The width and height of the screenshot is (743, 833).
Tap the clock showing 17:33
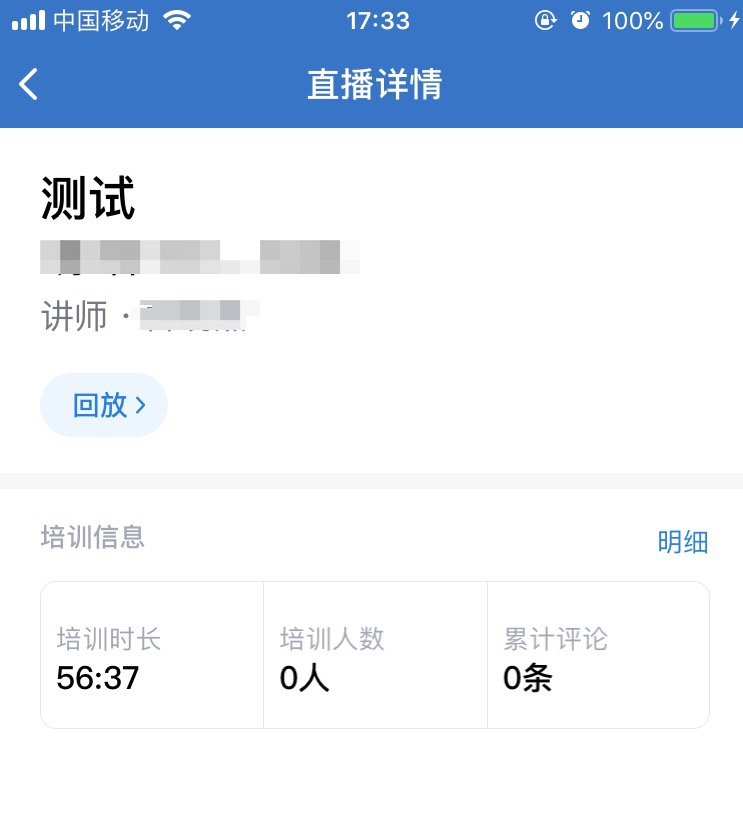click(377, 19)
